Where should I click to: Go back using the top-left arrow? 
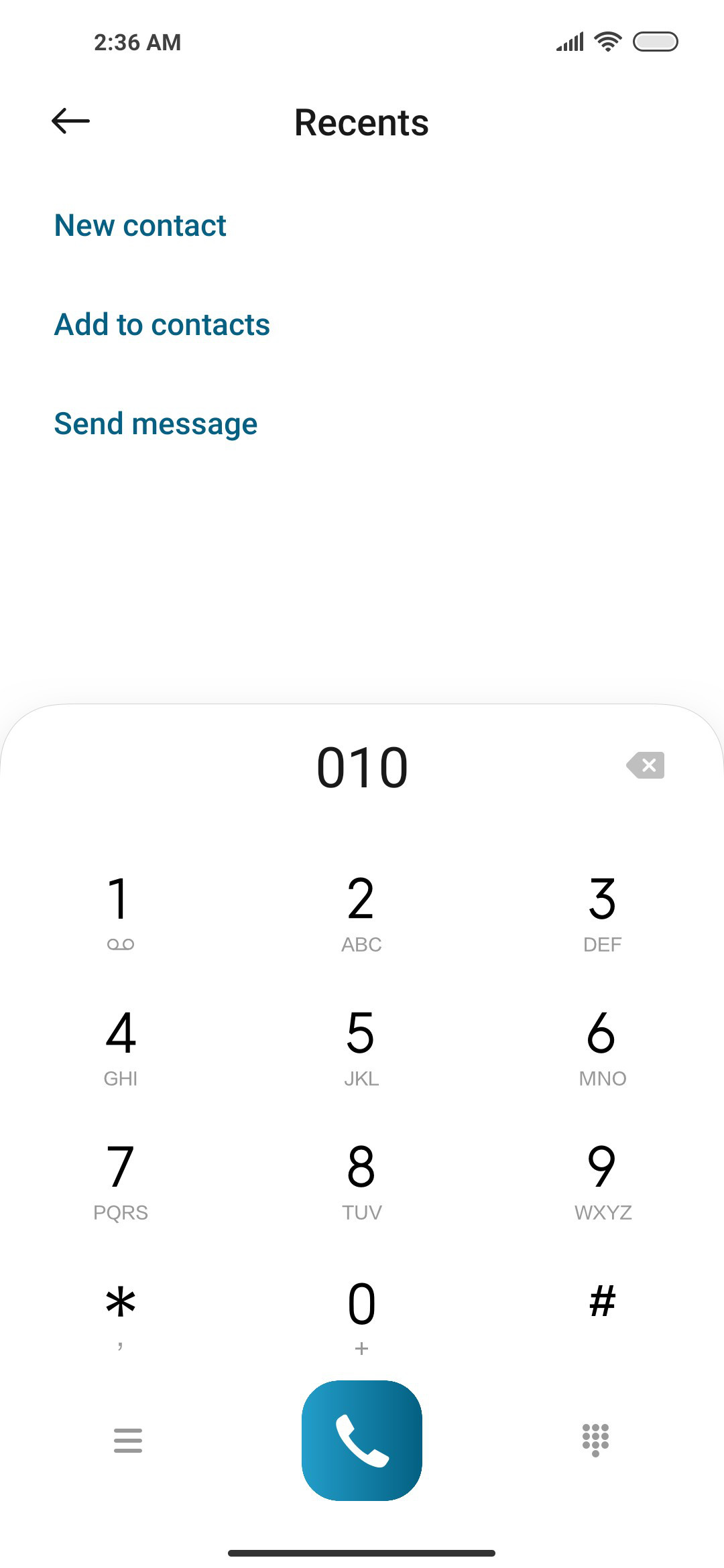coord(70,121)
